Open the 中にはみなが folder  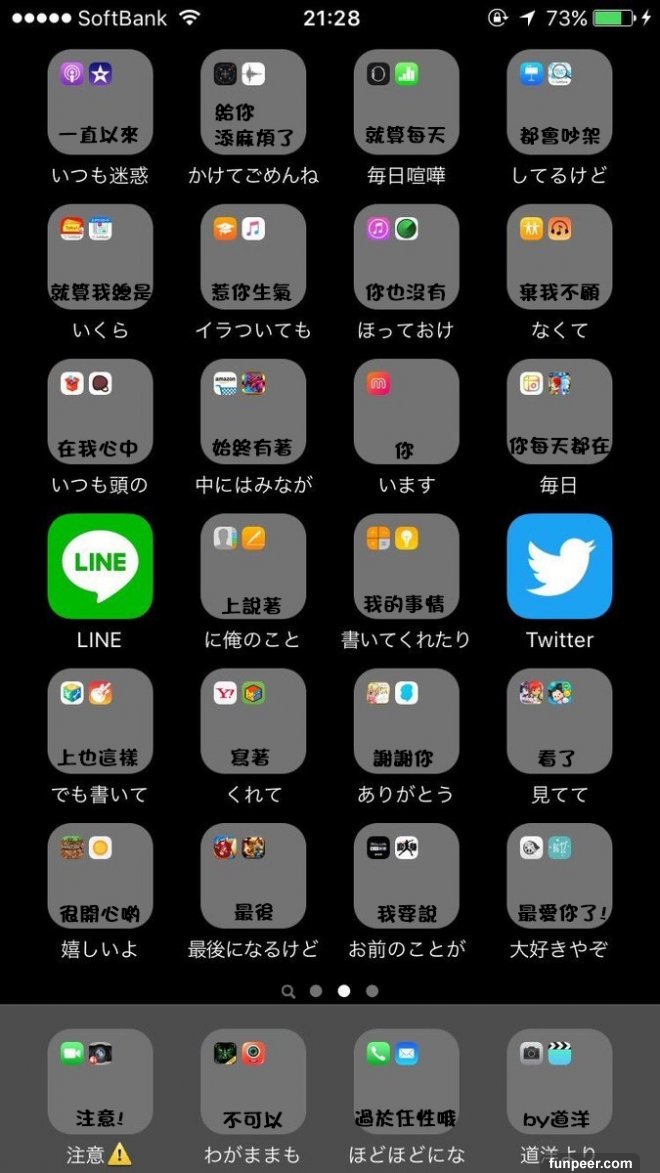click(253, 412)
